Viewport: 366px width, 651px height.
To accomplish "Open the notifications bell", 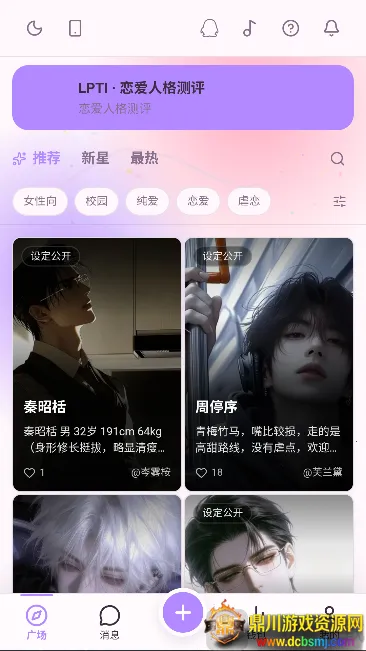I will 331,29.
